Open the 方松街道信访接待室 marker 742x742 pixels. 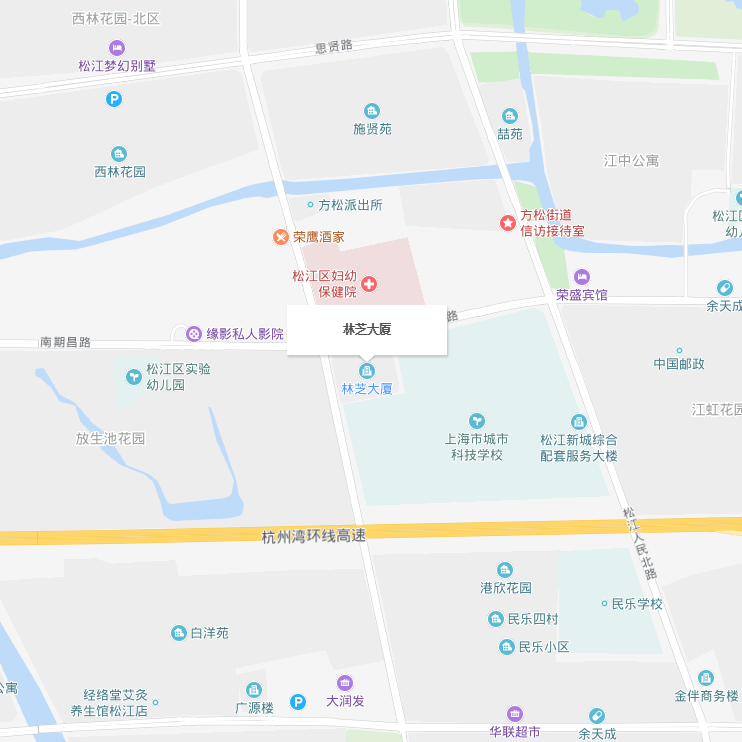click(x=508, y=222)
